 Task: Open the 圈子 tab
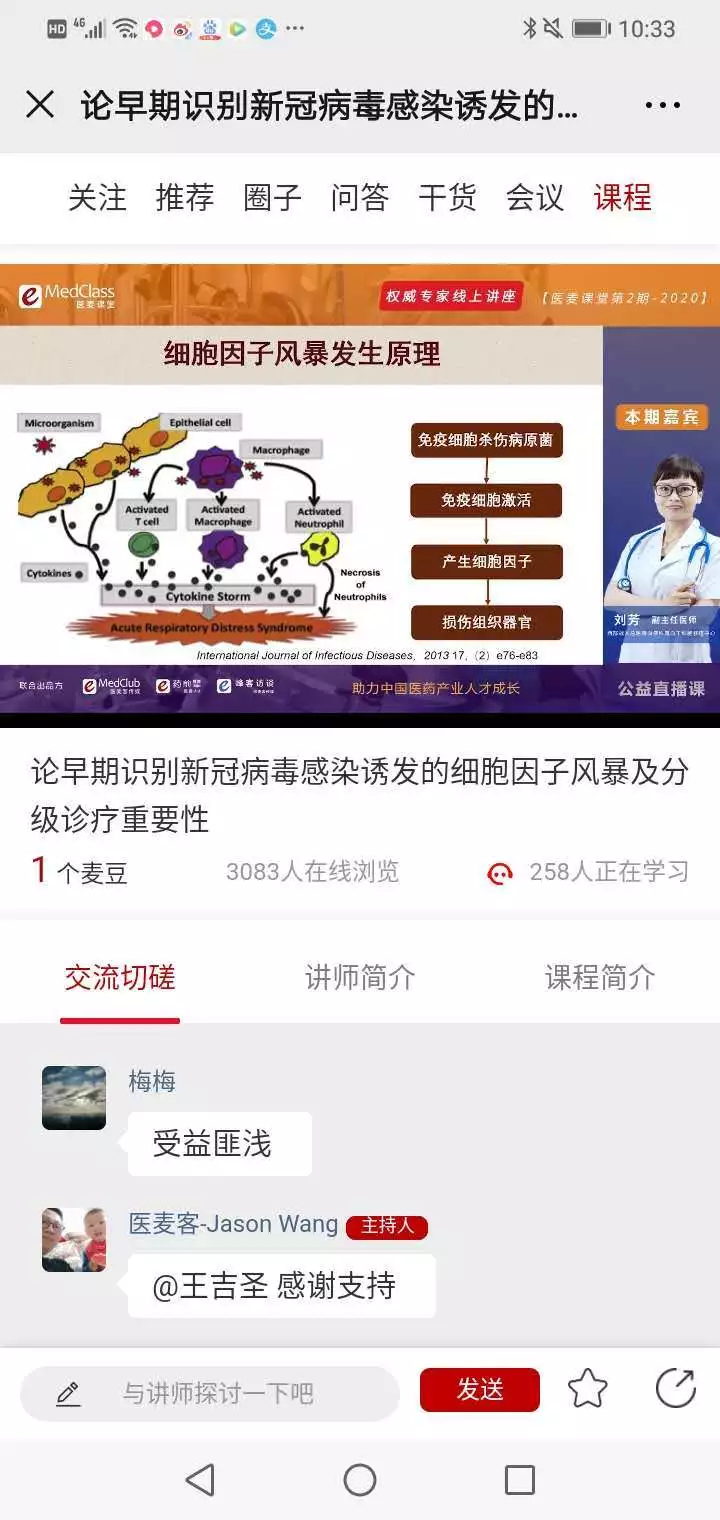pos(272,197)
